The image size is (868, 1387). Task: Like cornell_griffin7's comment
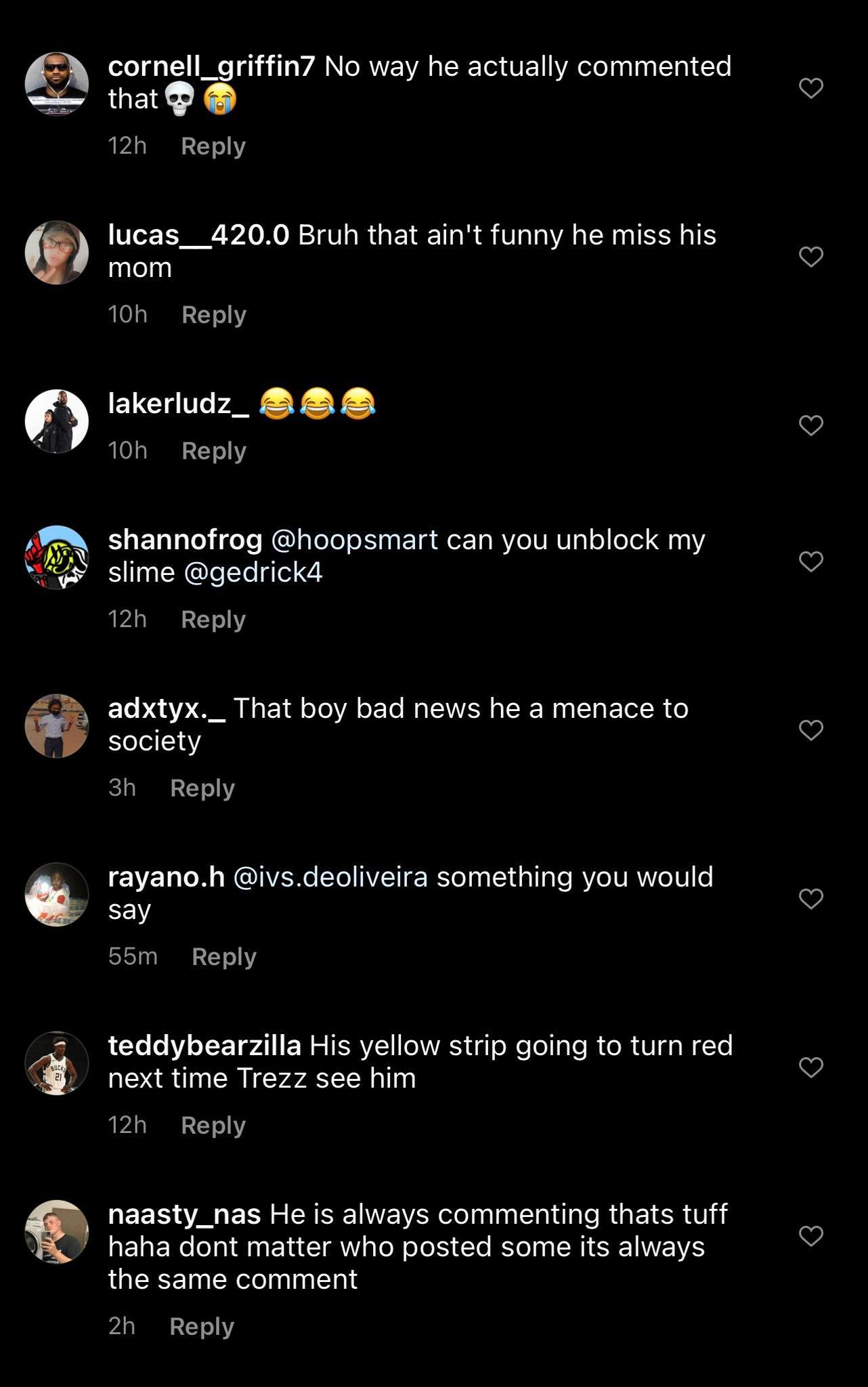[x=810, y=88]
